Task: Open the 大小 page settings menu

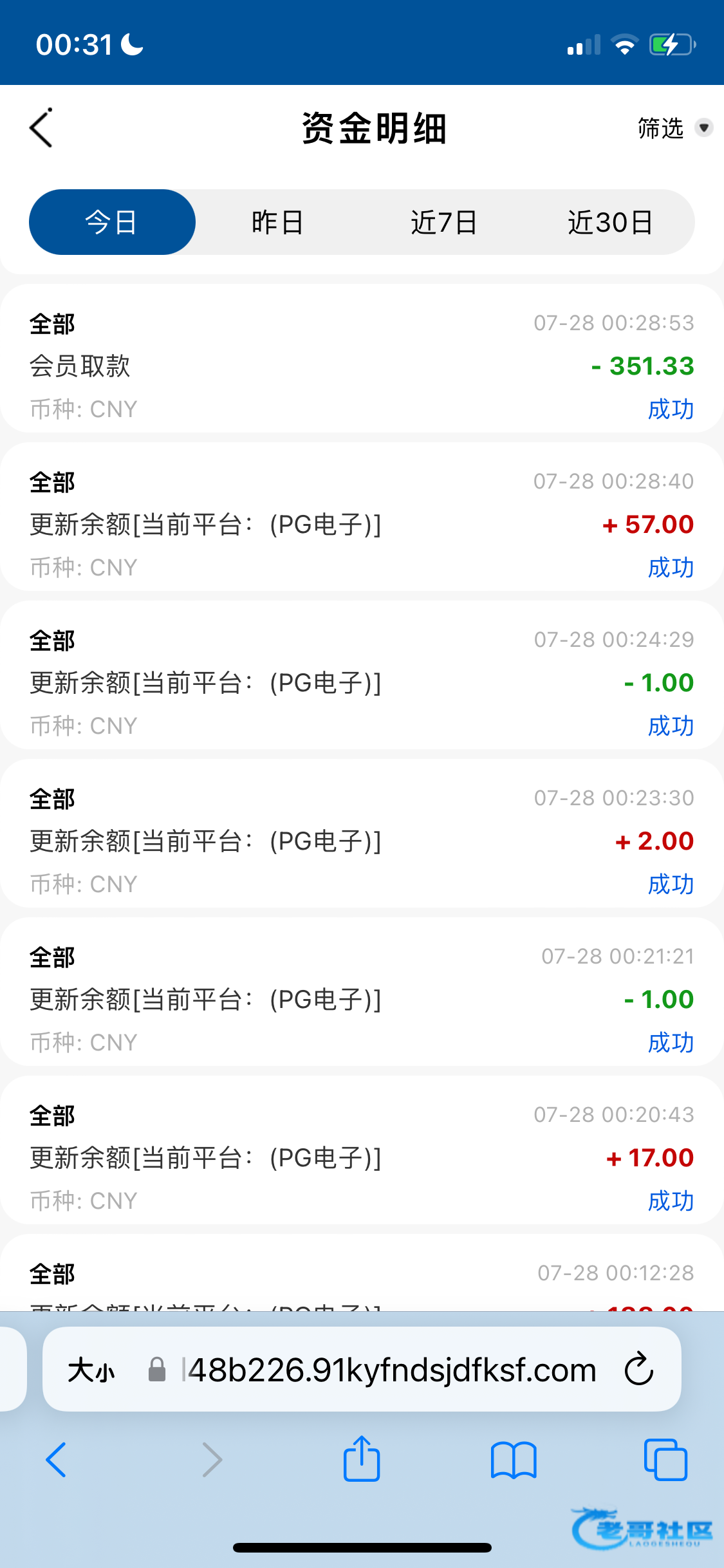Action: [91, 1370]
